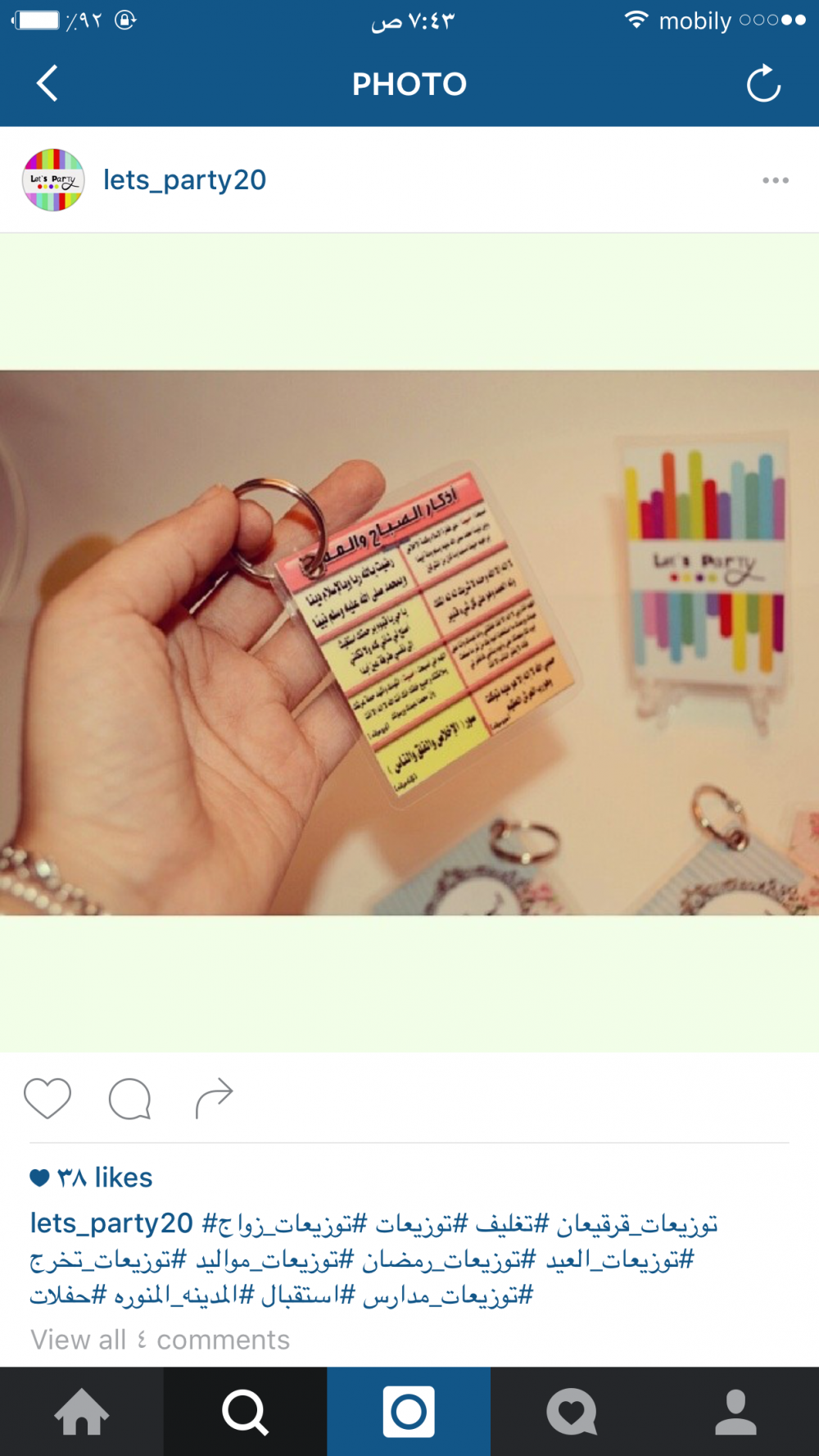Switch to the Search tab

click(245, 1412)
